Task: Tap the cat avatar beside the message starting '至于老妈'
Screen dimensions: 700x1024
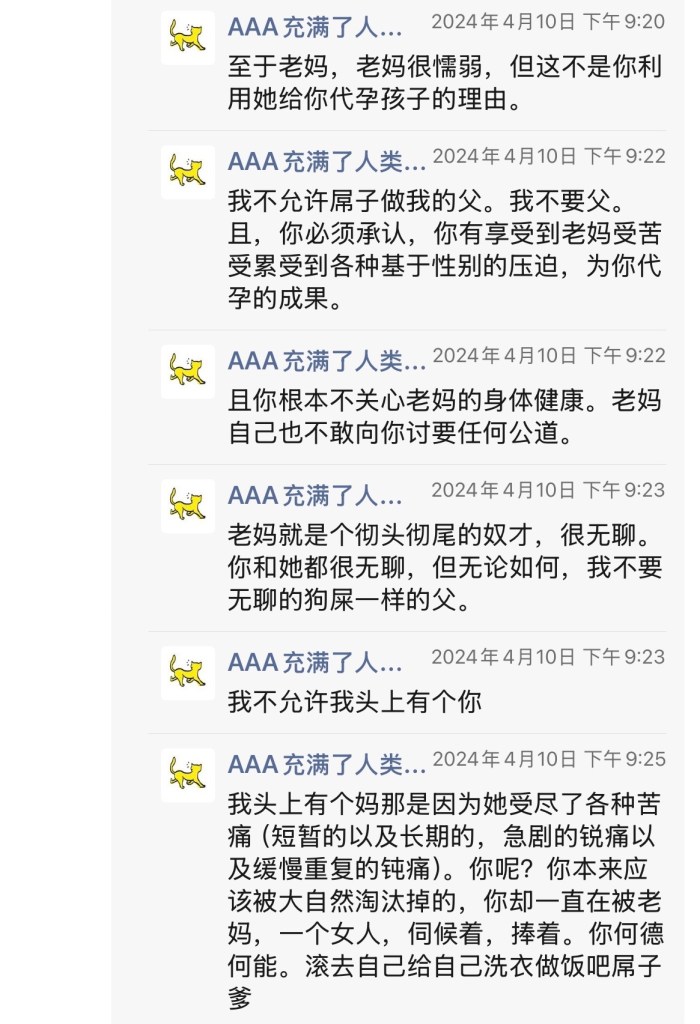Action: click(x=188, y=38)
